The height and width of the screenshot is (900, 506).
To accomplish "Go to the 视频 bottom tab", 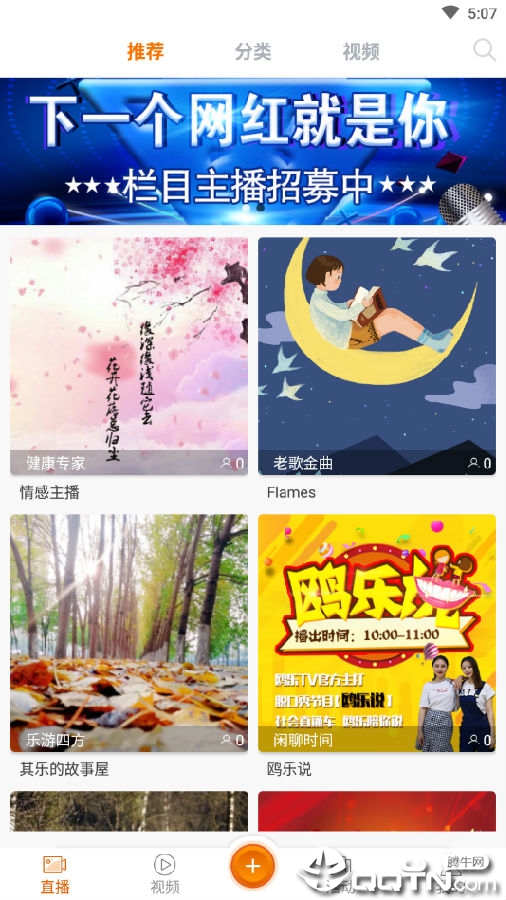I will [165, 874].
